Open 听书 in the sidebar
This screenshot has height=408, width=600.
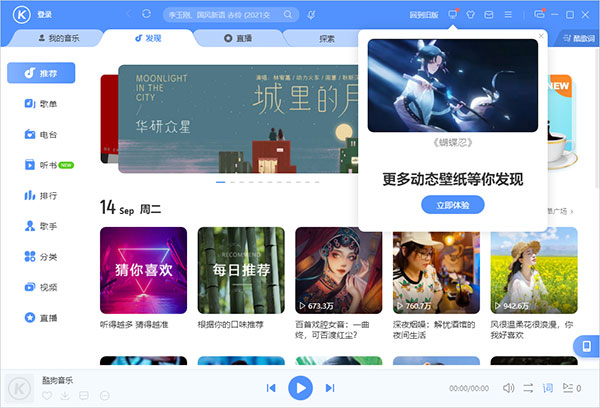click(x=40, y=165)
